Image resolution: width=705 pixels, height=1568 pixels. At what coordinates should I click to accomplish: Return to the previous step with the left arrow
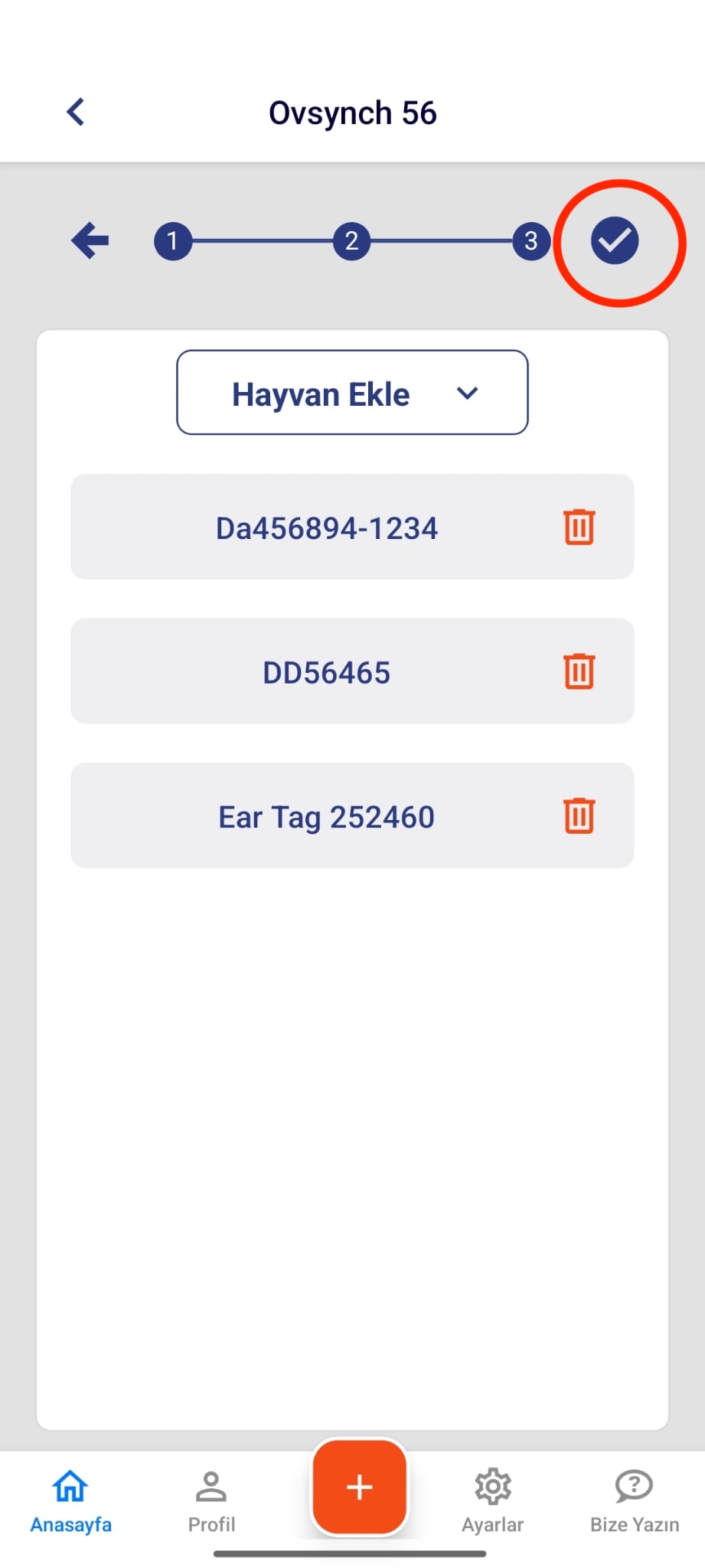point(90,240)
